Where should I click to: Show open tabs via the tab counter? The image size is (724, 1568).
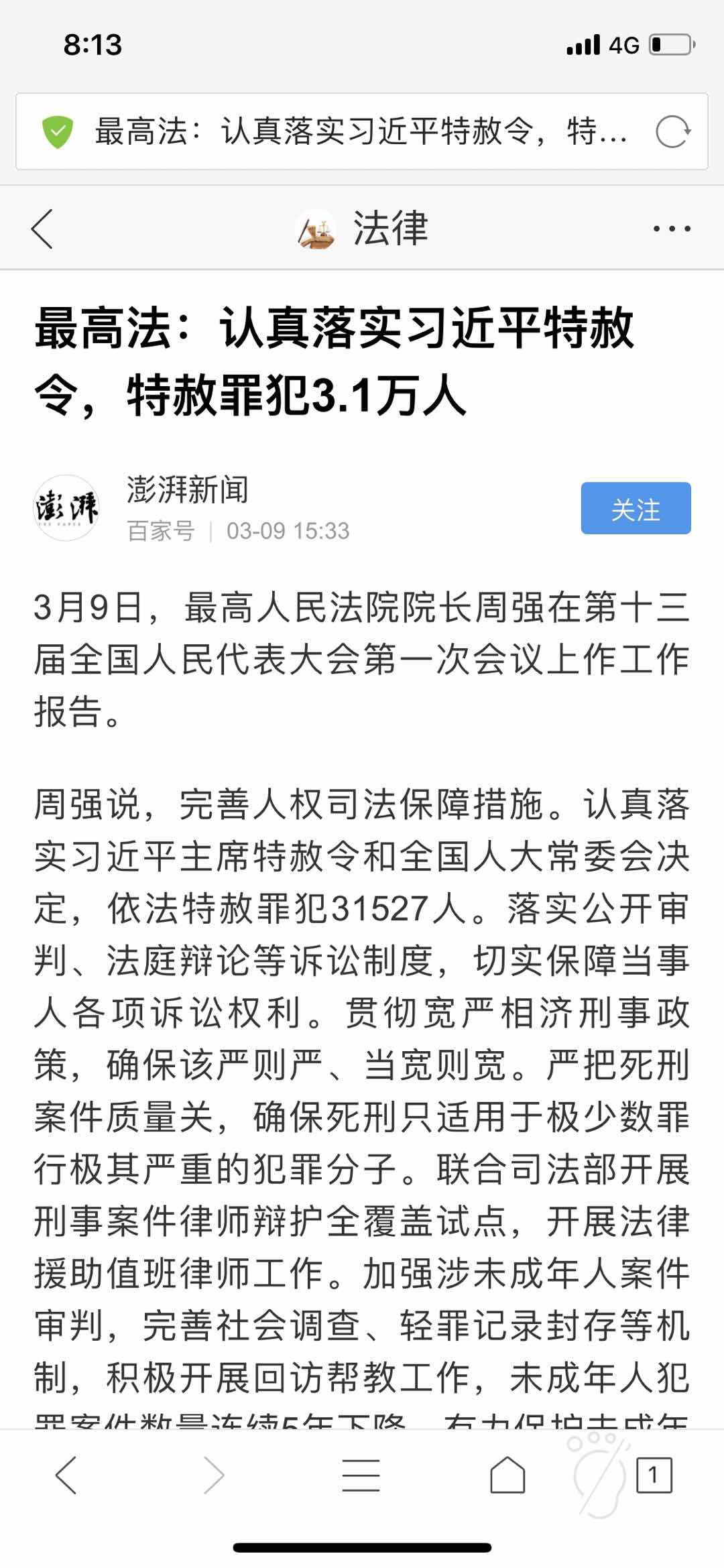pyautogui.click(x=653, y=1475)
